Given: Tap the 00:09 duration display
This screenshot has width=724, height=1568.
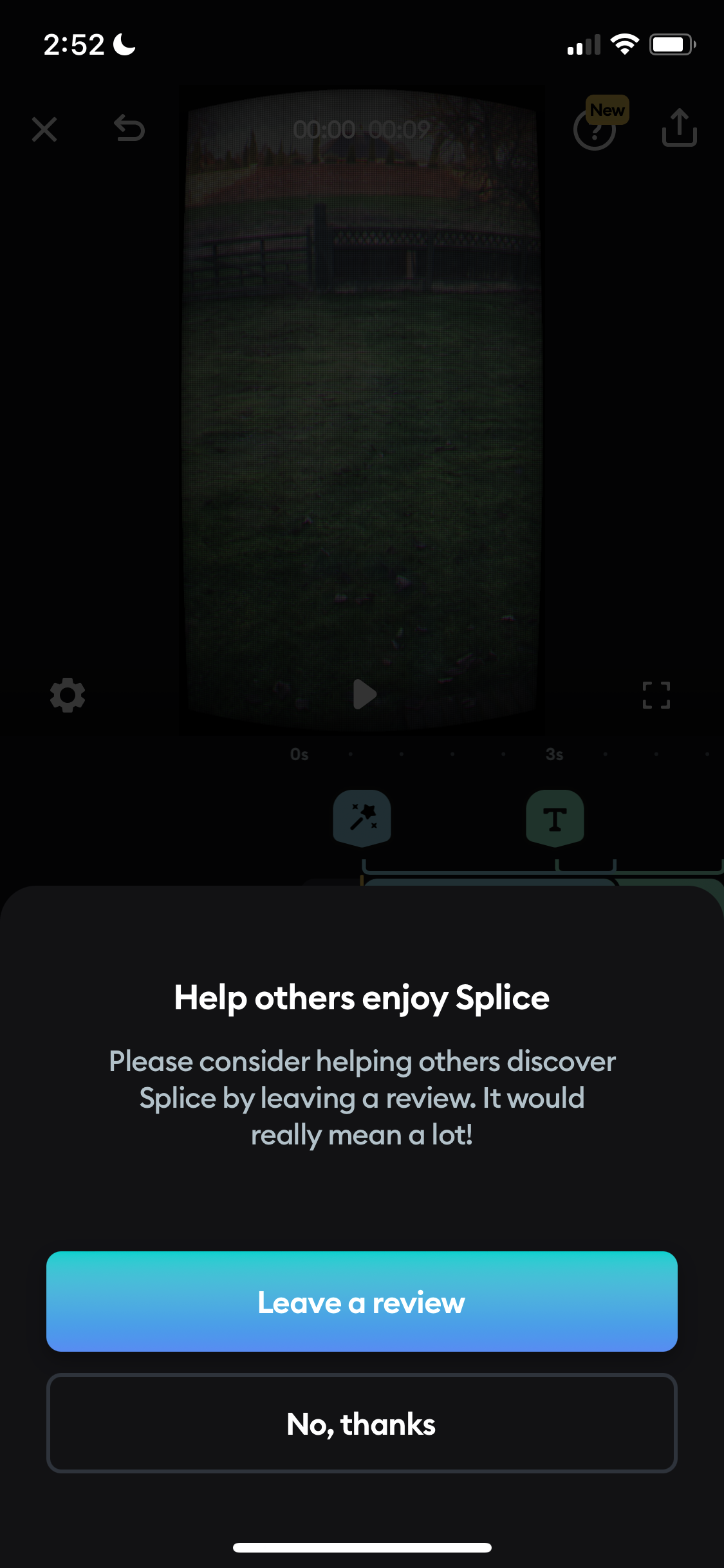Looking at the screenshot, I should [x=399, y=129].
